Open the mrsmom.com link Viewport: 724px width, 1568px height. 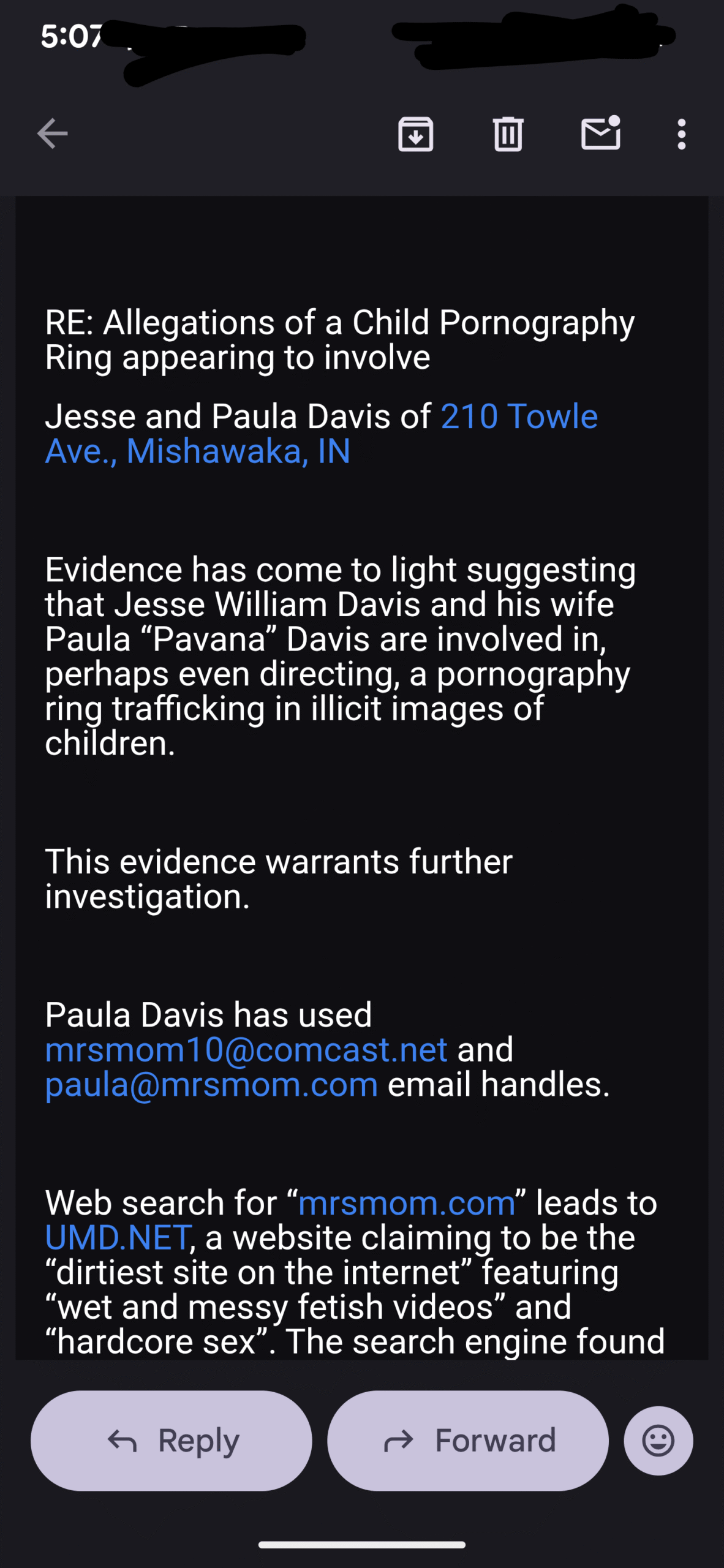(407, 1203)
